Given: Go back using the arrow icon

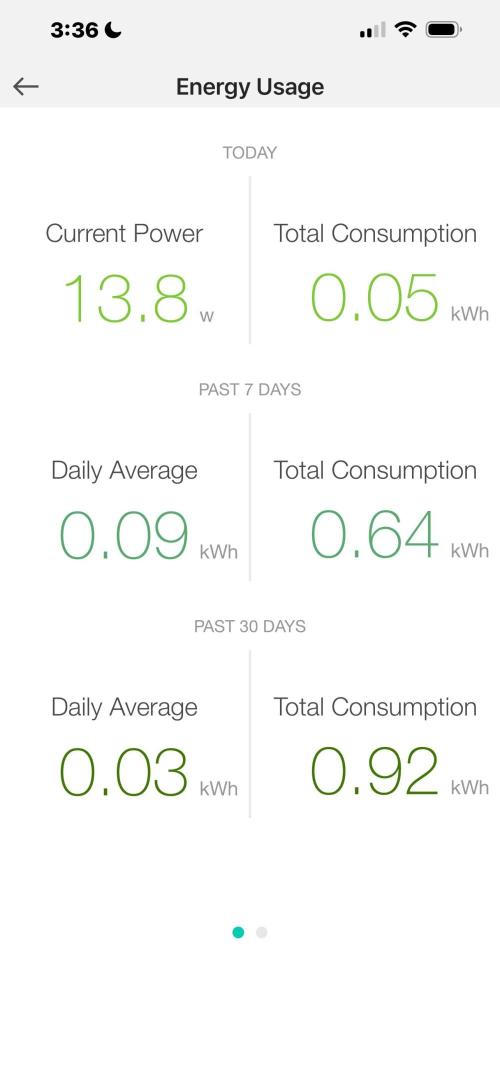Looking at the screenshot, I should coord(26,86).
